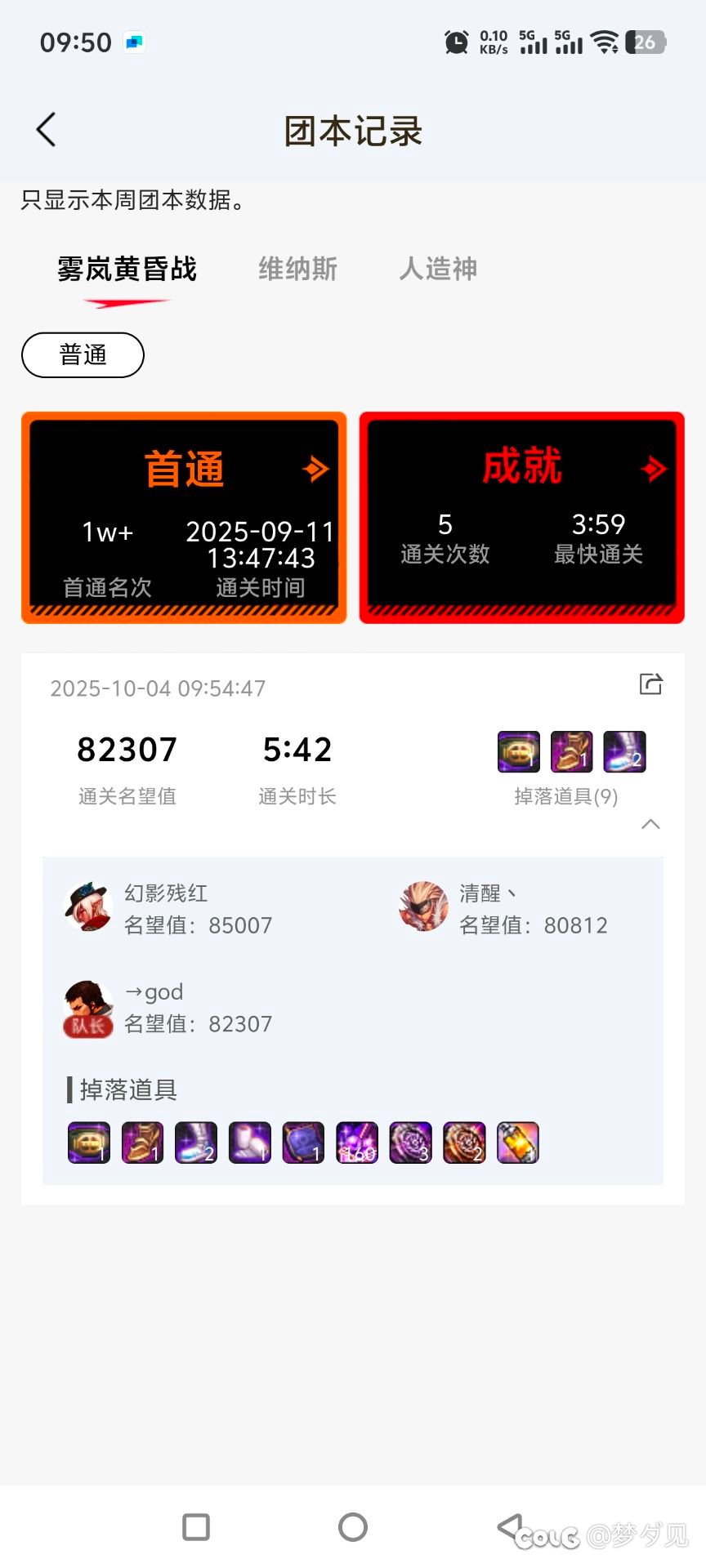View player 幻影残红's profile

pos(87,907)
